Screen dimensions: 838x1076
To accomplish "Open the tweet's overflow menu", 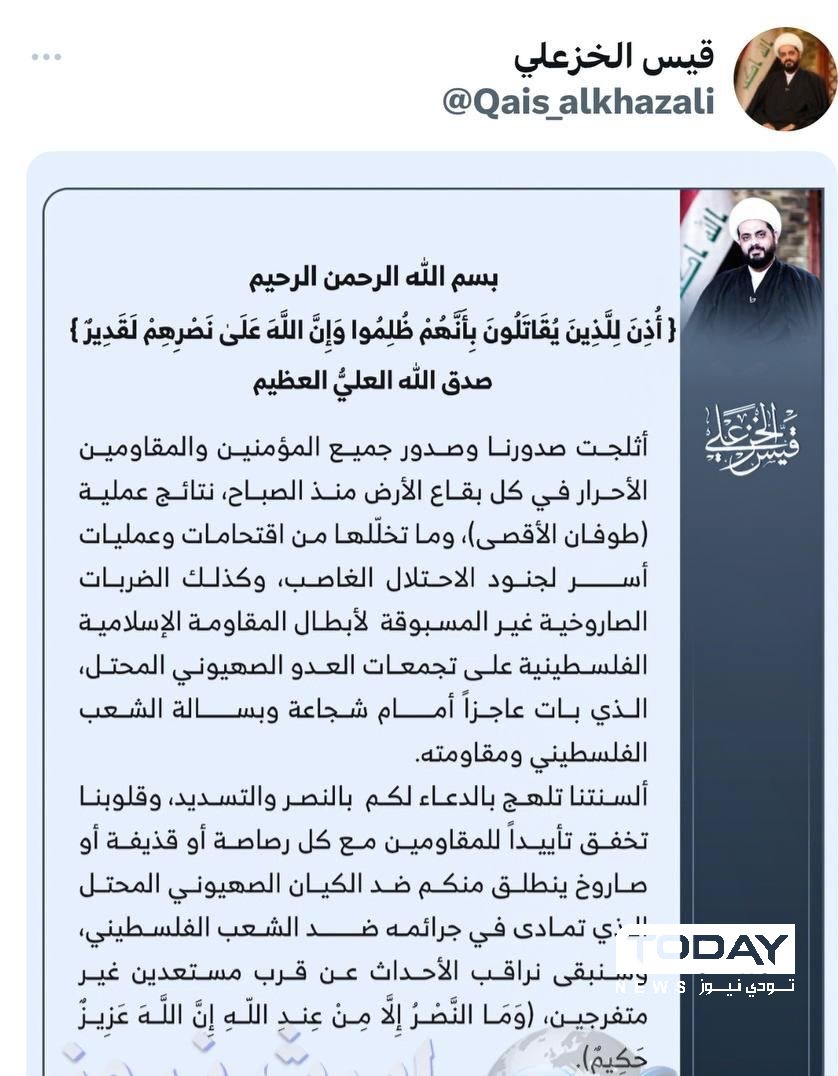I will [46, 57].
